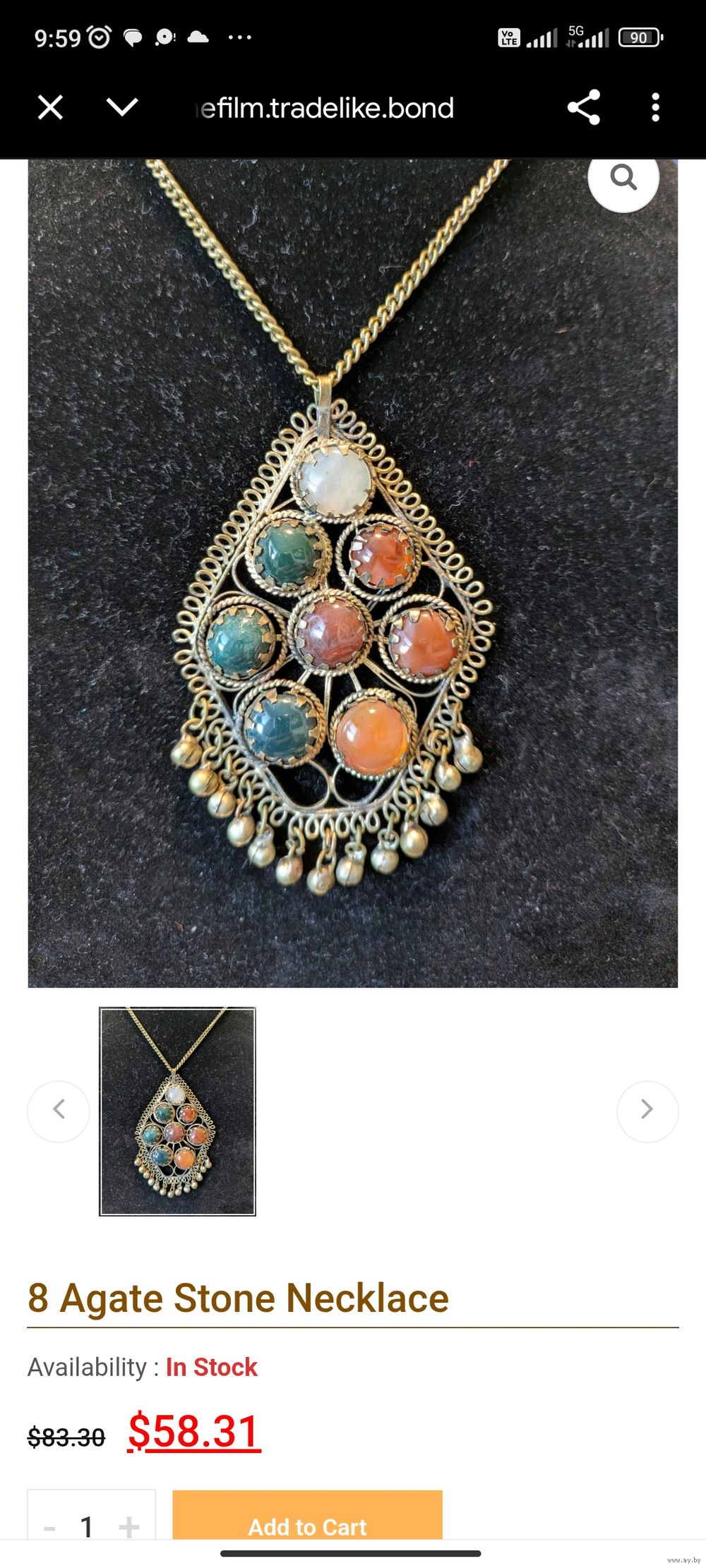Expand the page dropdown arrow
This screenshot has width=706, height=1568.
(x=121, y=107)
